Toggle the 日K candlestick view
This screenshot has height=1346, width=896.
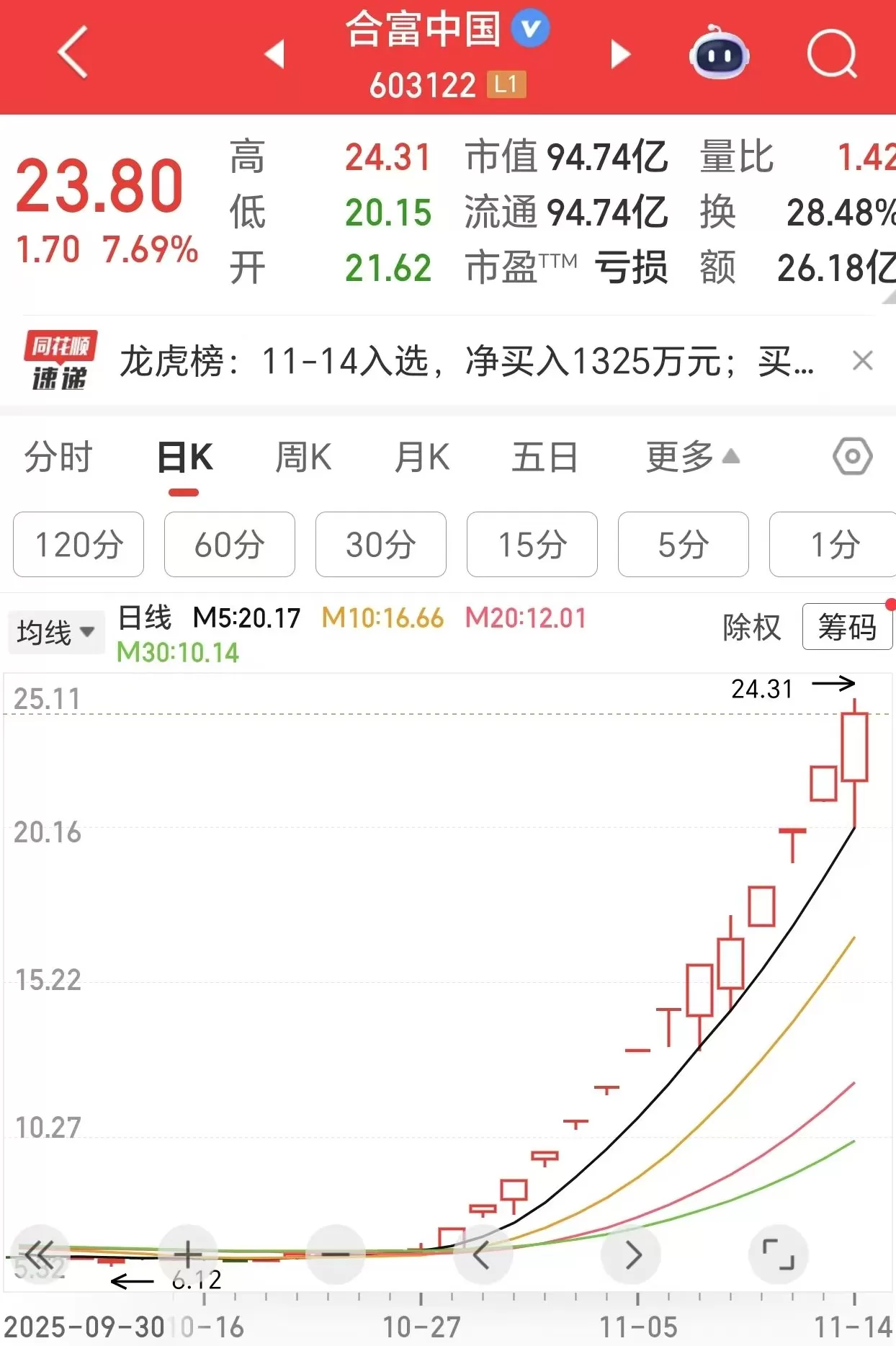[x=186, y=456]
